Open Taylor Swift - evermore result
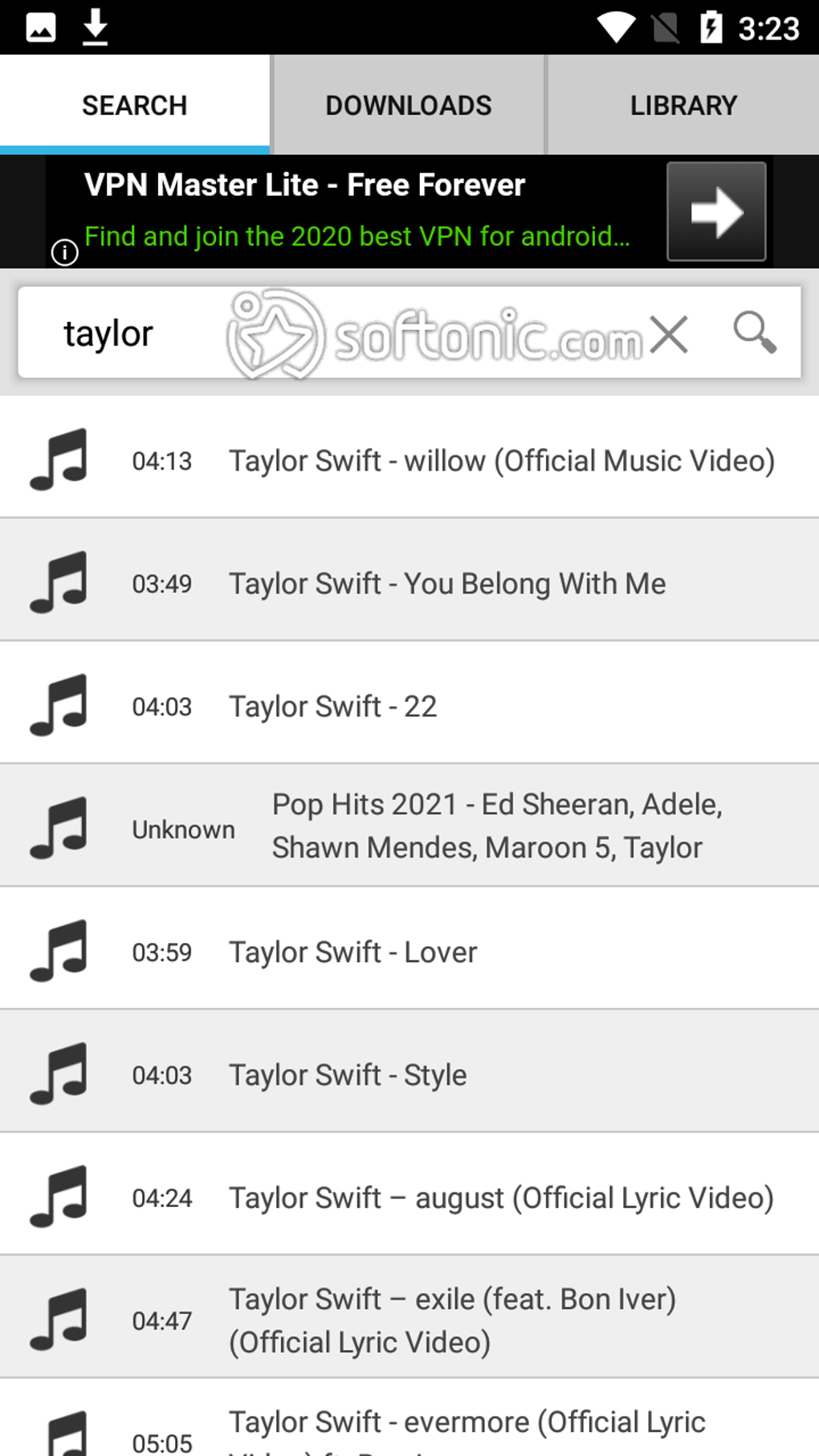Screen dimensions: 819x1456 pyautogui.click(x=409, y=1418)
